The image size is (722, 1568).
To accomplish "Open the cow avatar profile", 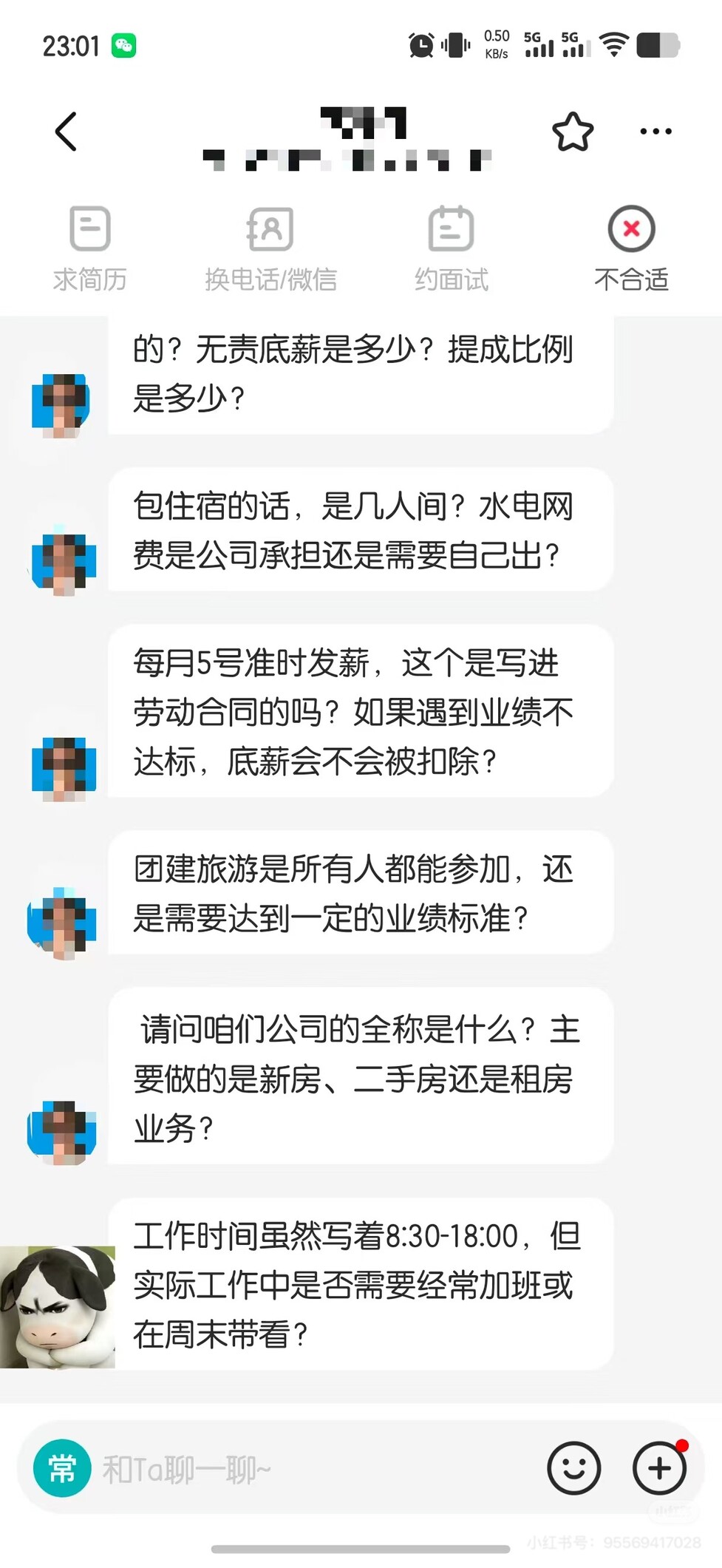I will (x=58, y=1306).
